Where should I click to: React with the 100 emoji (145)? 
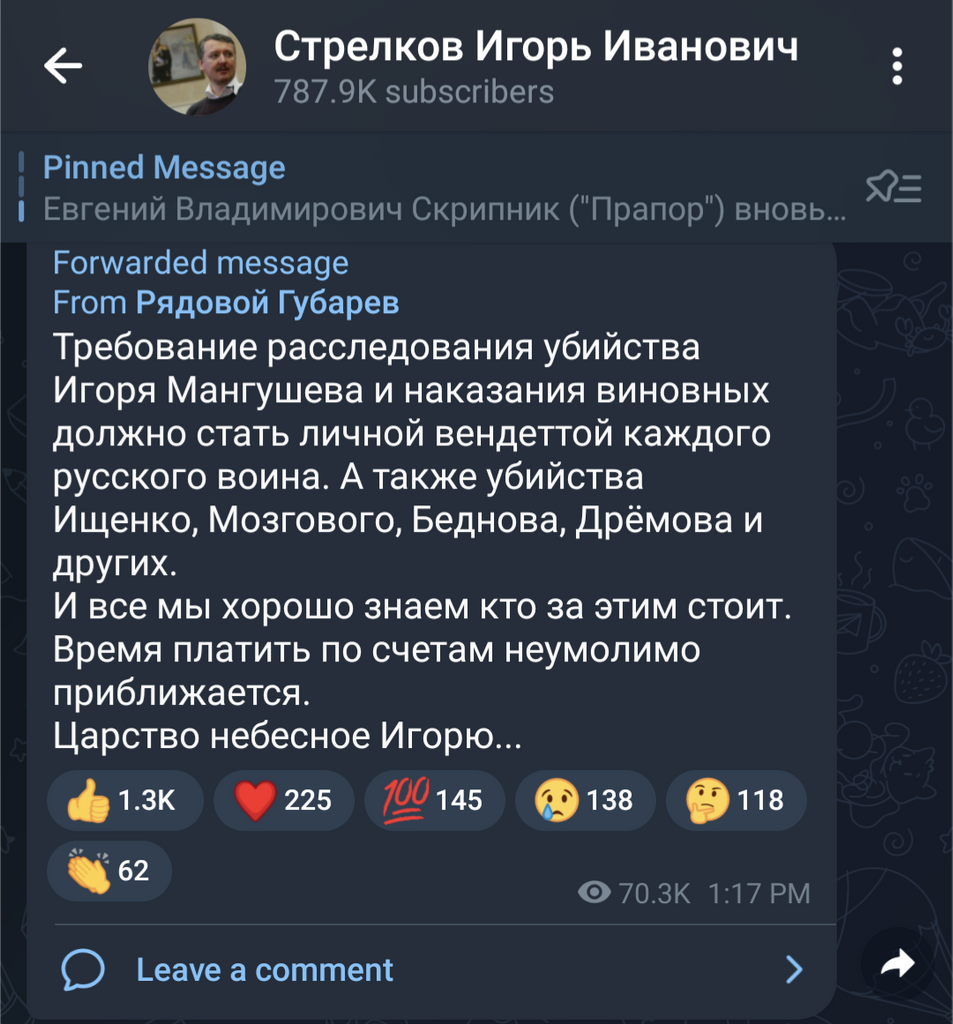click(434, 800)
